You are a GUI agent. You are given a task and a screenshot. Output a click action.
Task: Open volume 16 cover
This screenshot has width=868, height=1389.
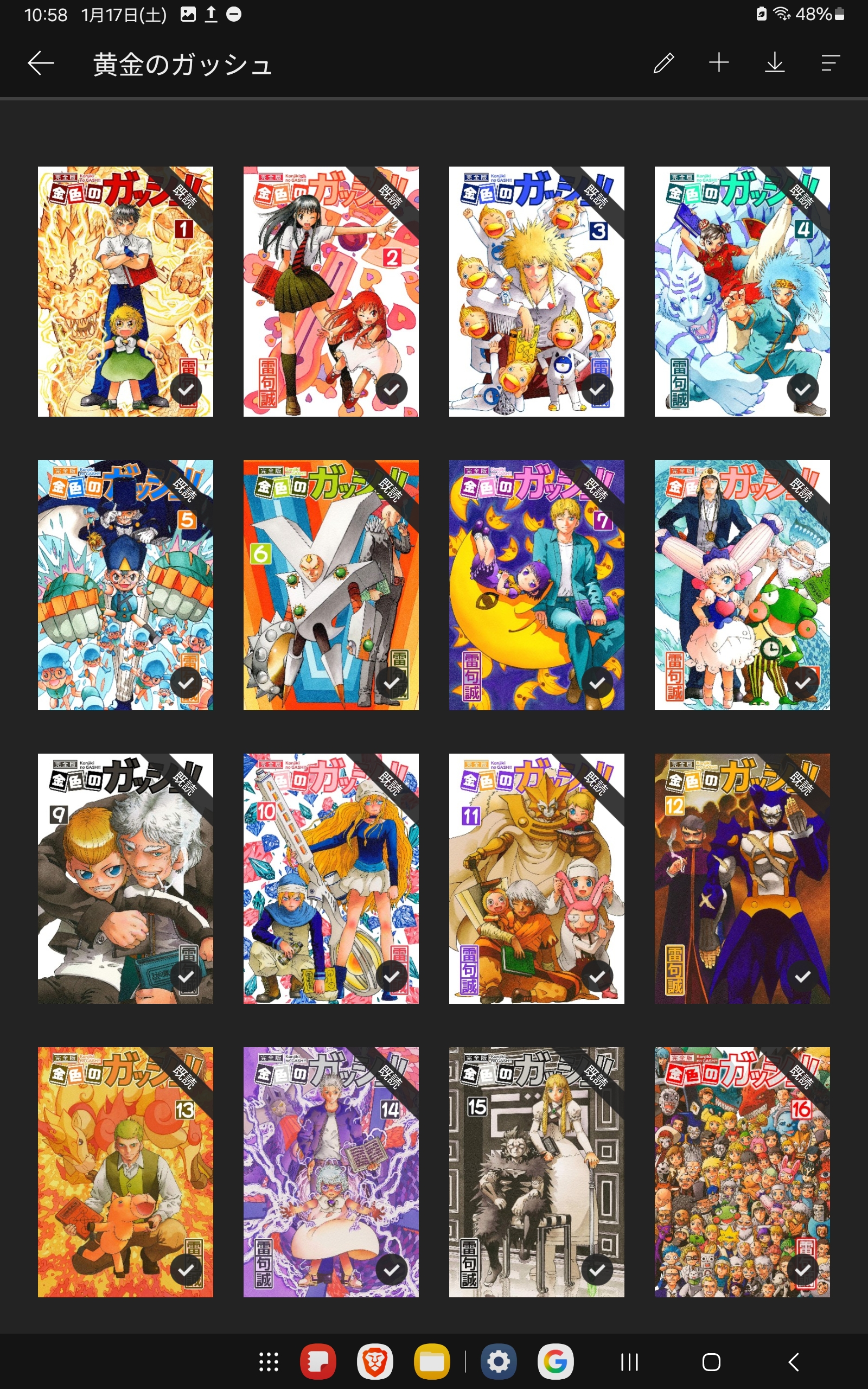[x=742, y=1171]
